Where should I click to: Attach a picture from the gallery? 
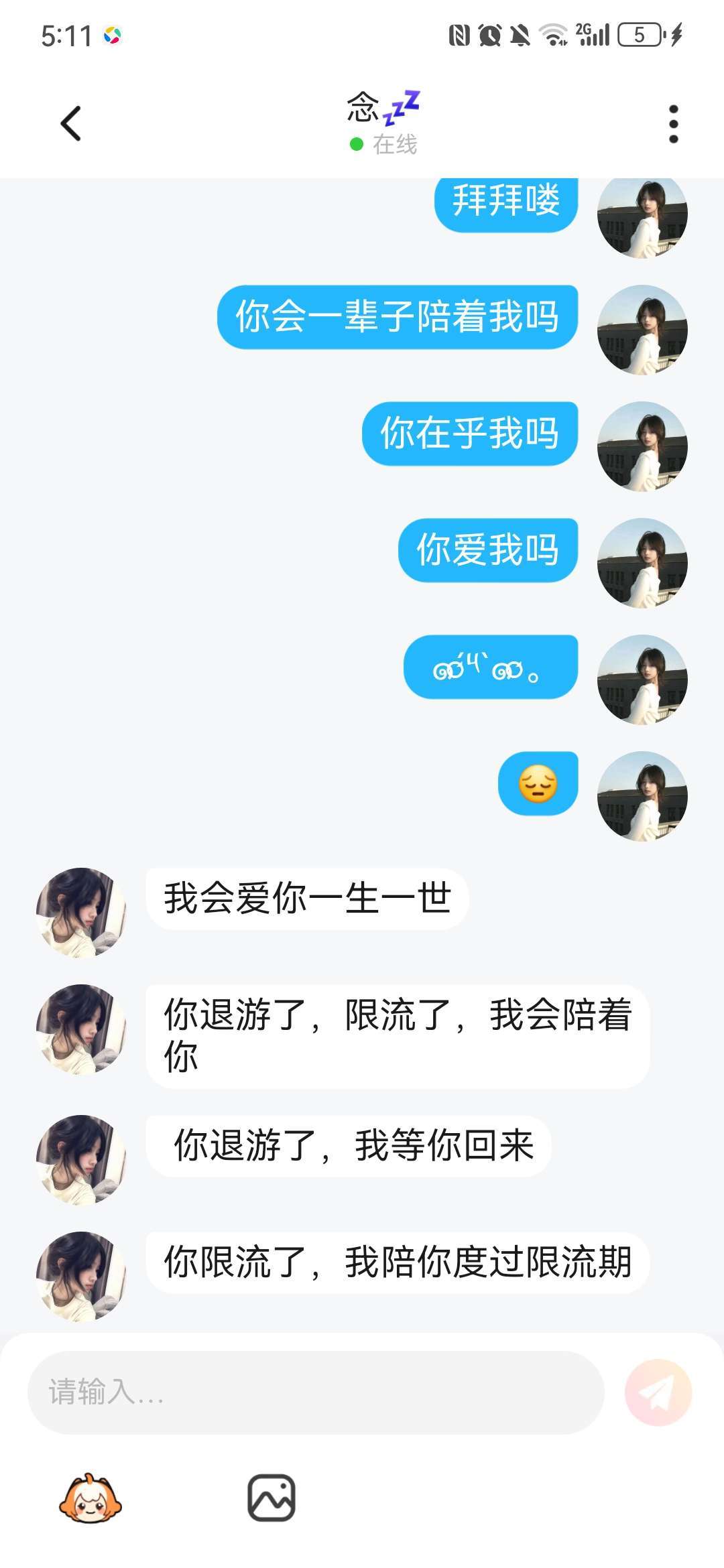271,1498
